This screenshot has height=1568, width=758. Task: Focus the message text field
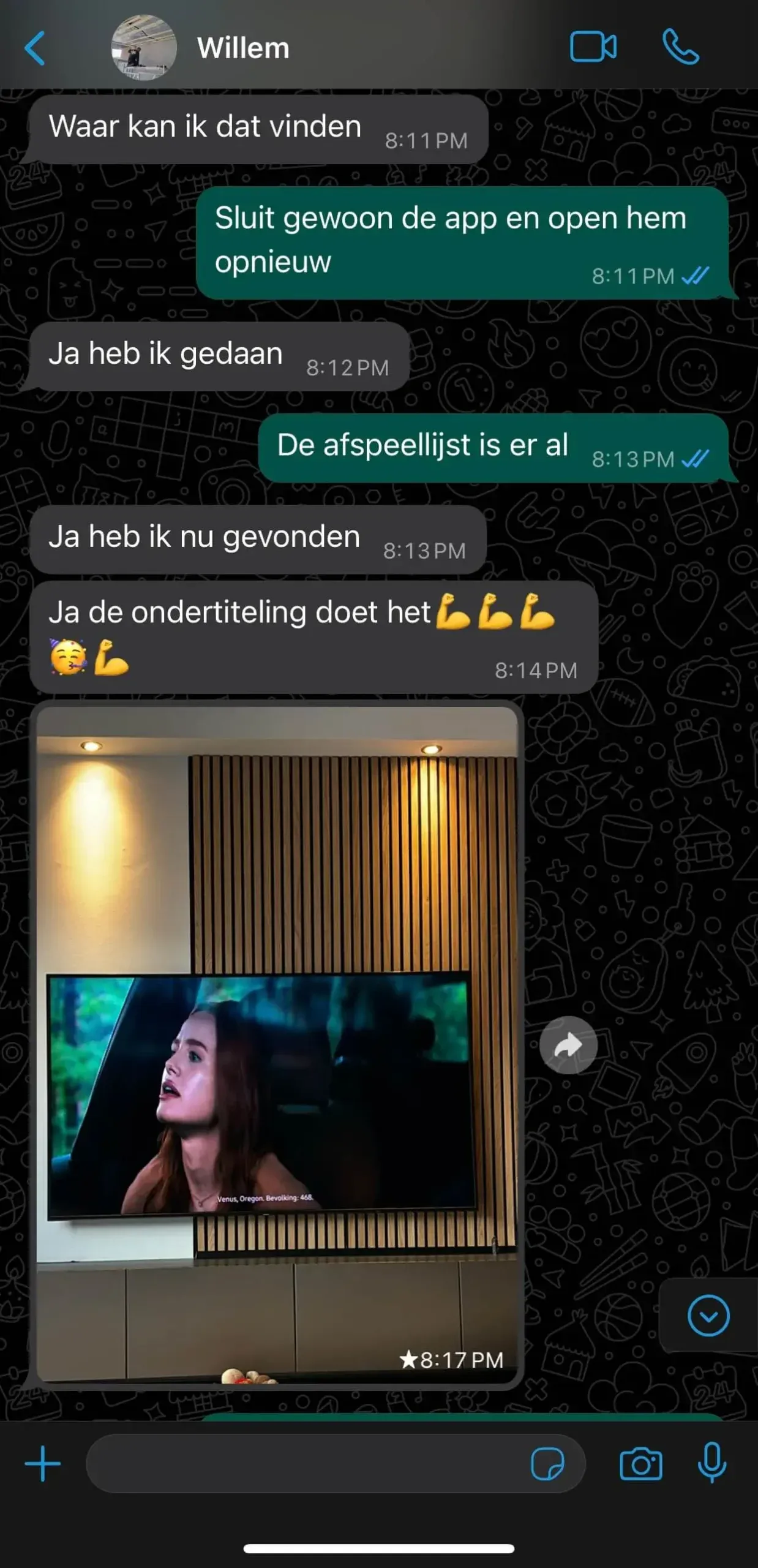point(306,1464)
